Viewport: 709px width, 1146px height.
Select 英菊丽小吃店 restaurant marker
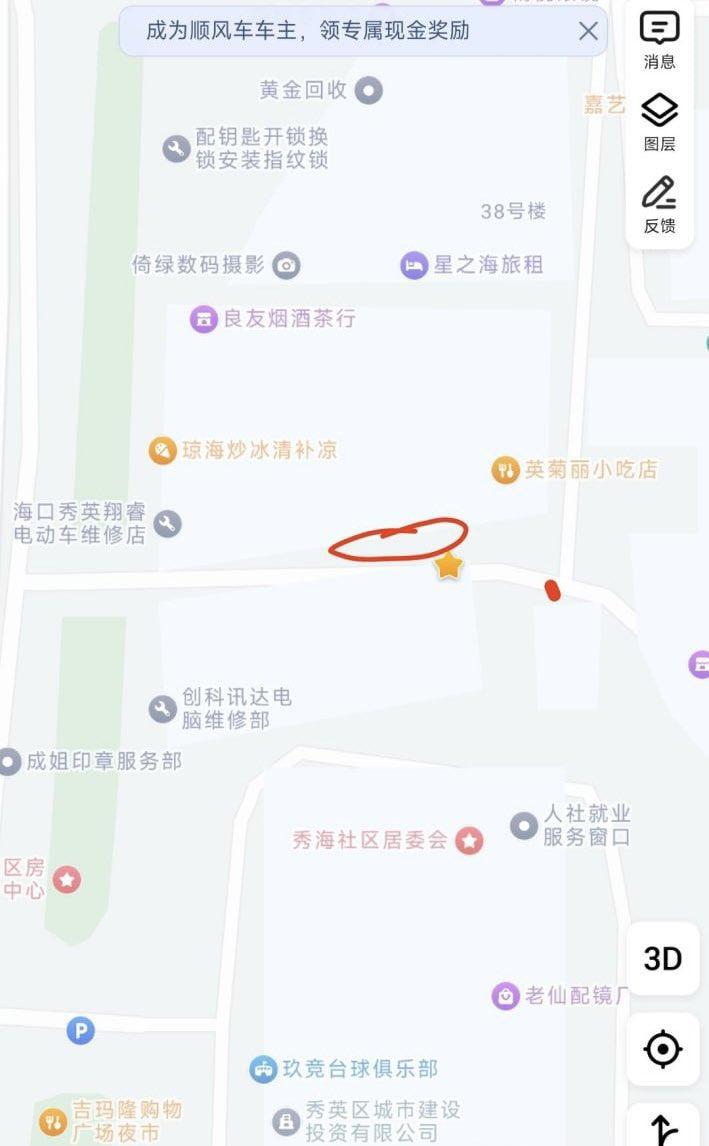(506, 469)
